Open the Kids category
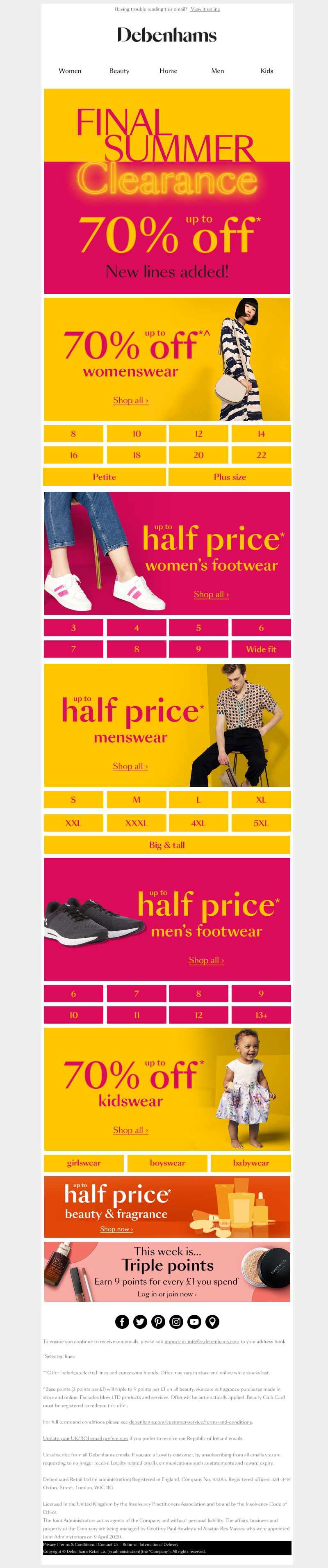The image size is (328, 1568). (266, 71)
